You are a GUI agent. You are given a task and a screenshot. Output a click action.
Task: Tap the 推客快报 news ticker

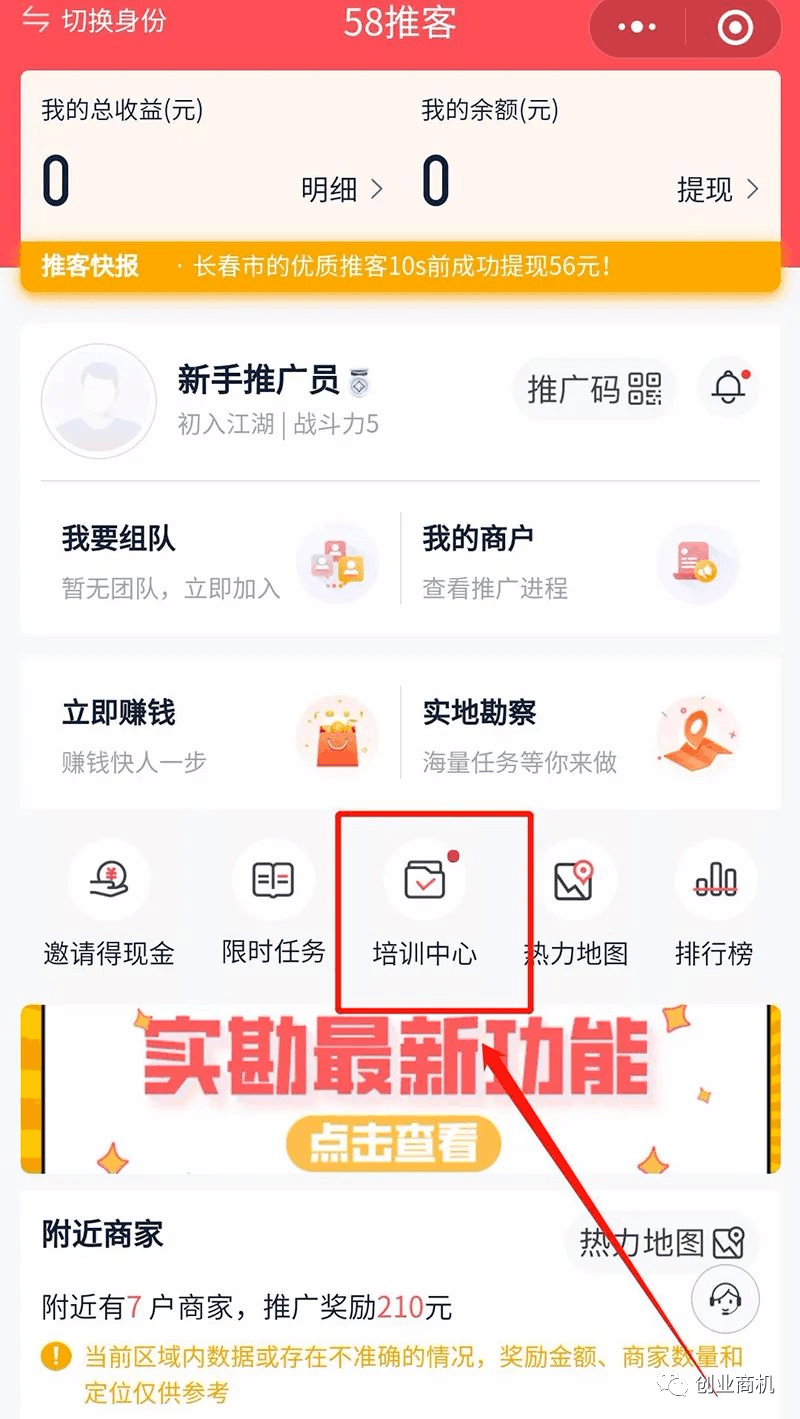(x=400, y=267)
